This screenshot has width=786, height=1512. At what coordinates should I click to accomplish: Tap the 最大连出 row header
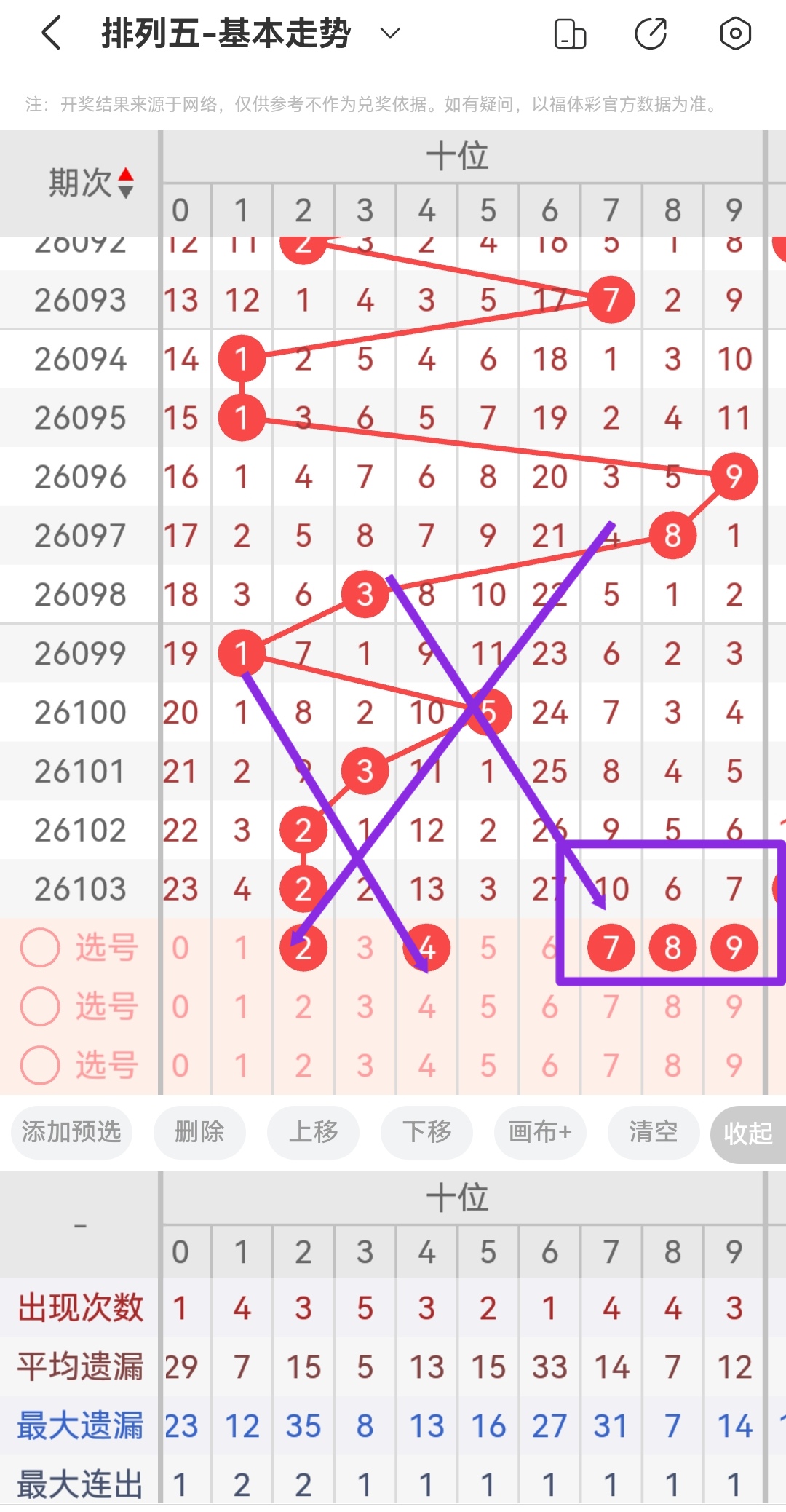pyautogui.click(x=79, y=1484)
